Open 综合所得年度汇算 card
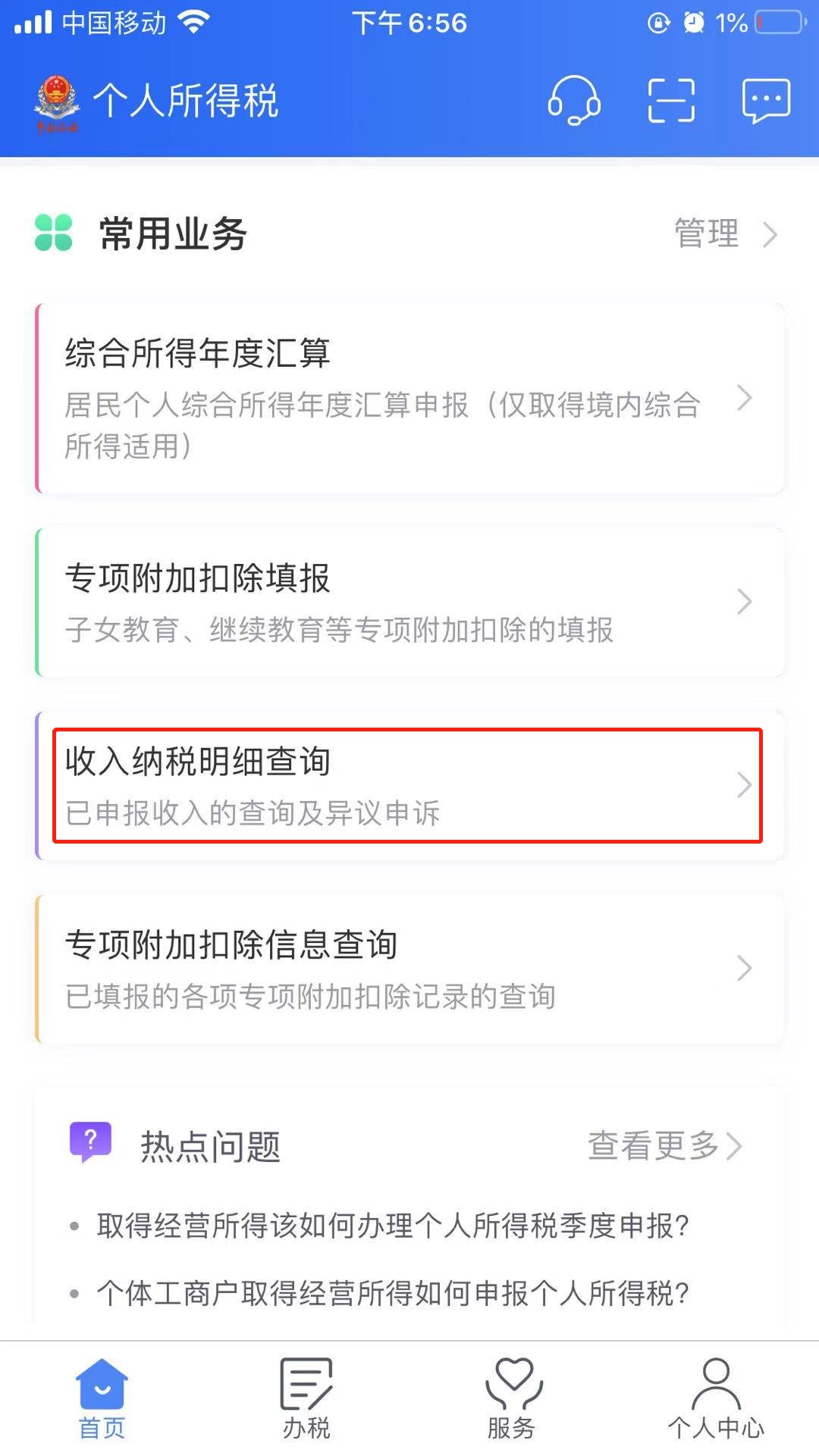 [x=409, y=399]
